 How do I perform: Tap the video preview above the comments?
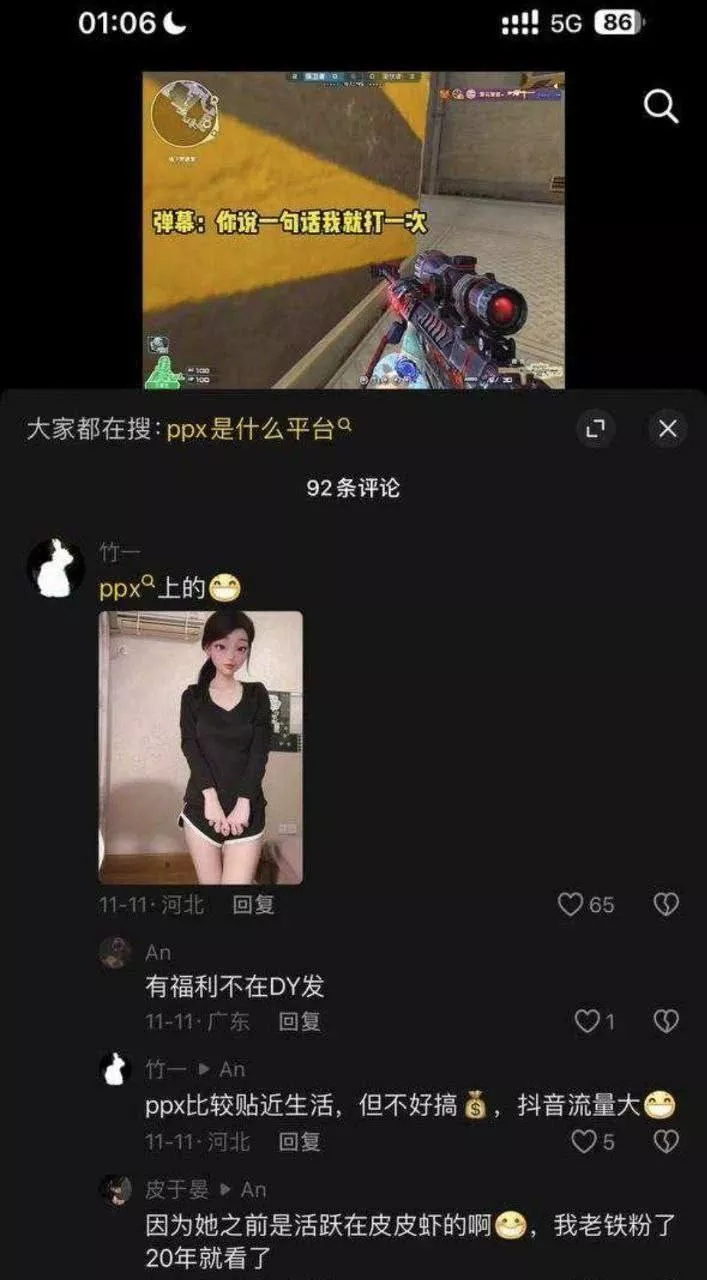point(353,229)
